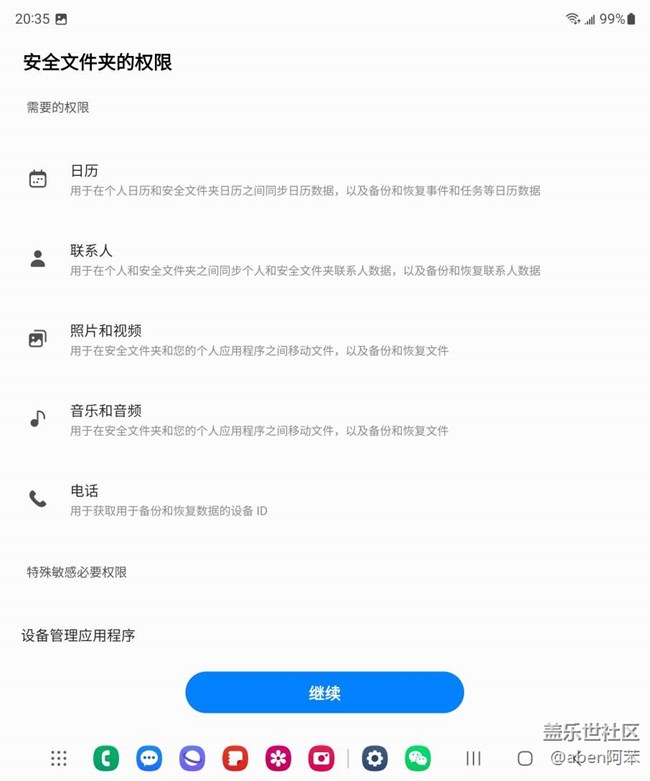Launch the Samsung Internet browser from the taskbar
The image size is (650, 781).
click(x=192, y=758)
